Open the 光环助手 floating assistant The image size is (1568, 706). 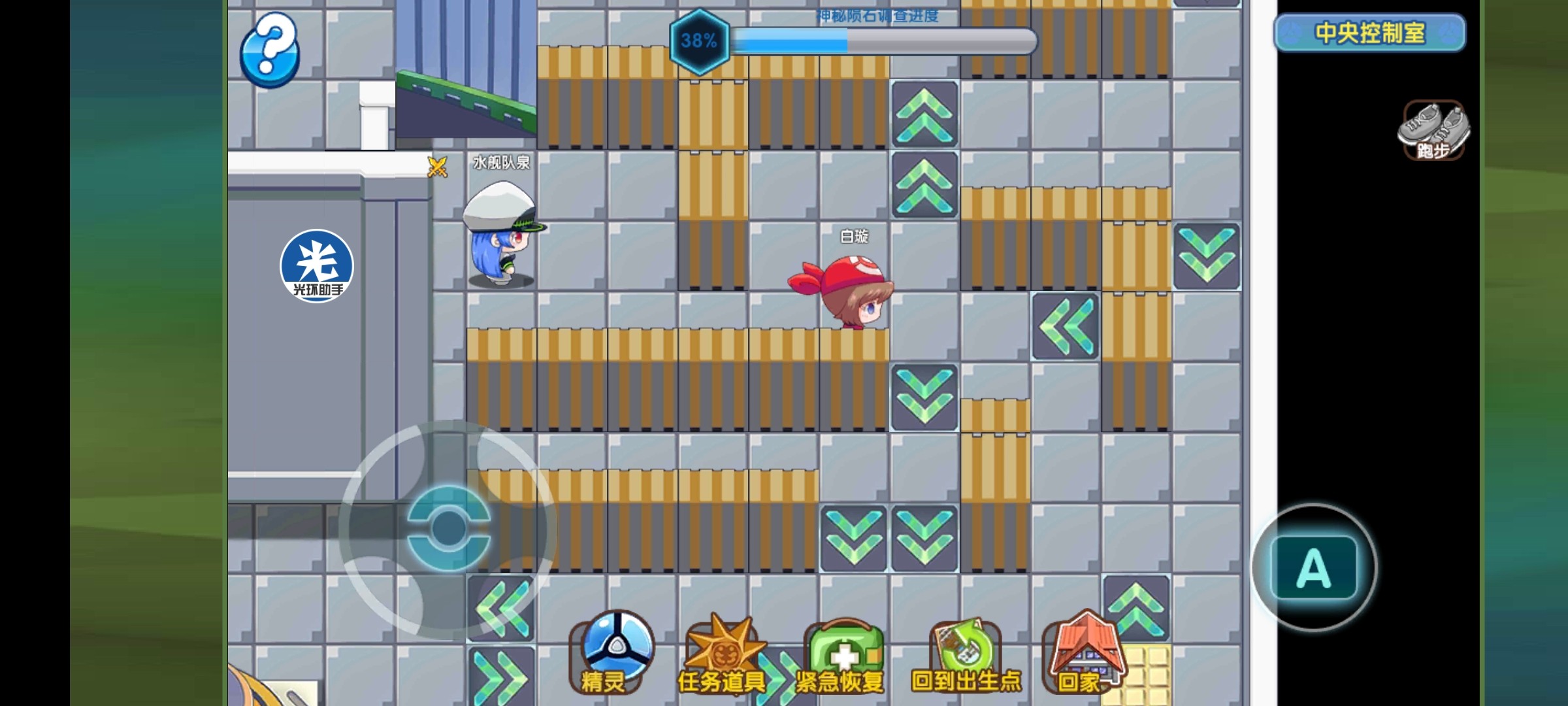tap(317, 265)
